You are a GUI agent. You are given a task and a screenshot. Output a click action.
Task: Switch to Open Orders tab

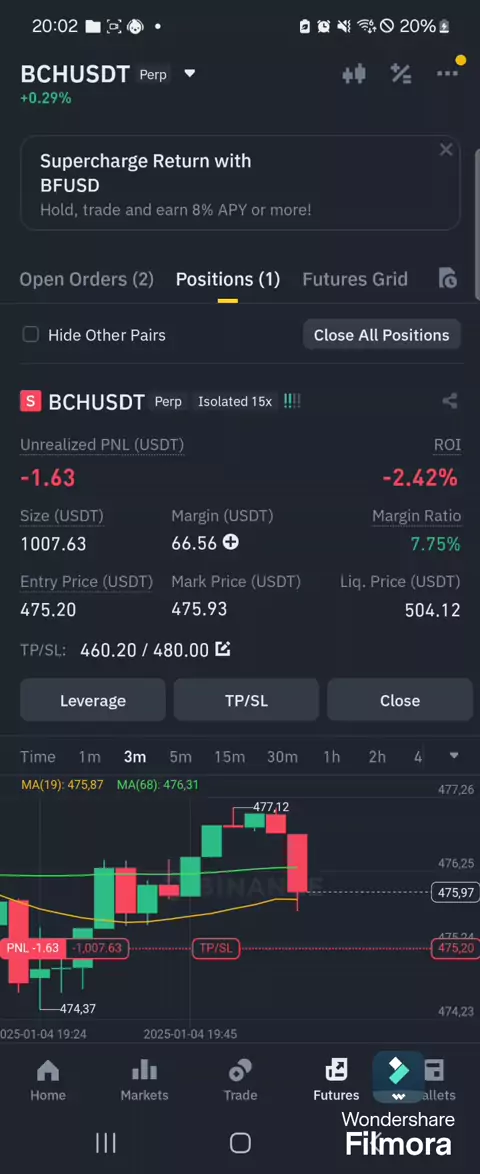[86, 279]
